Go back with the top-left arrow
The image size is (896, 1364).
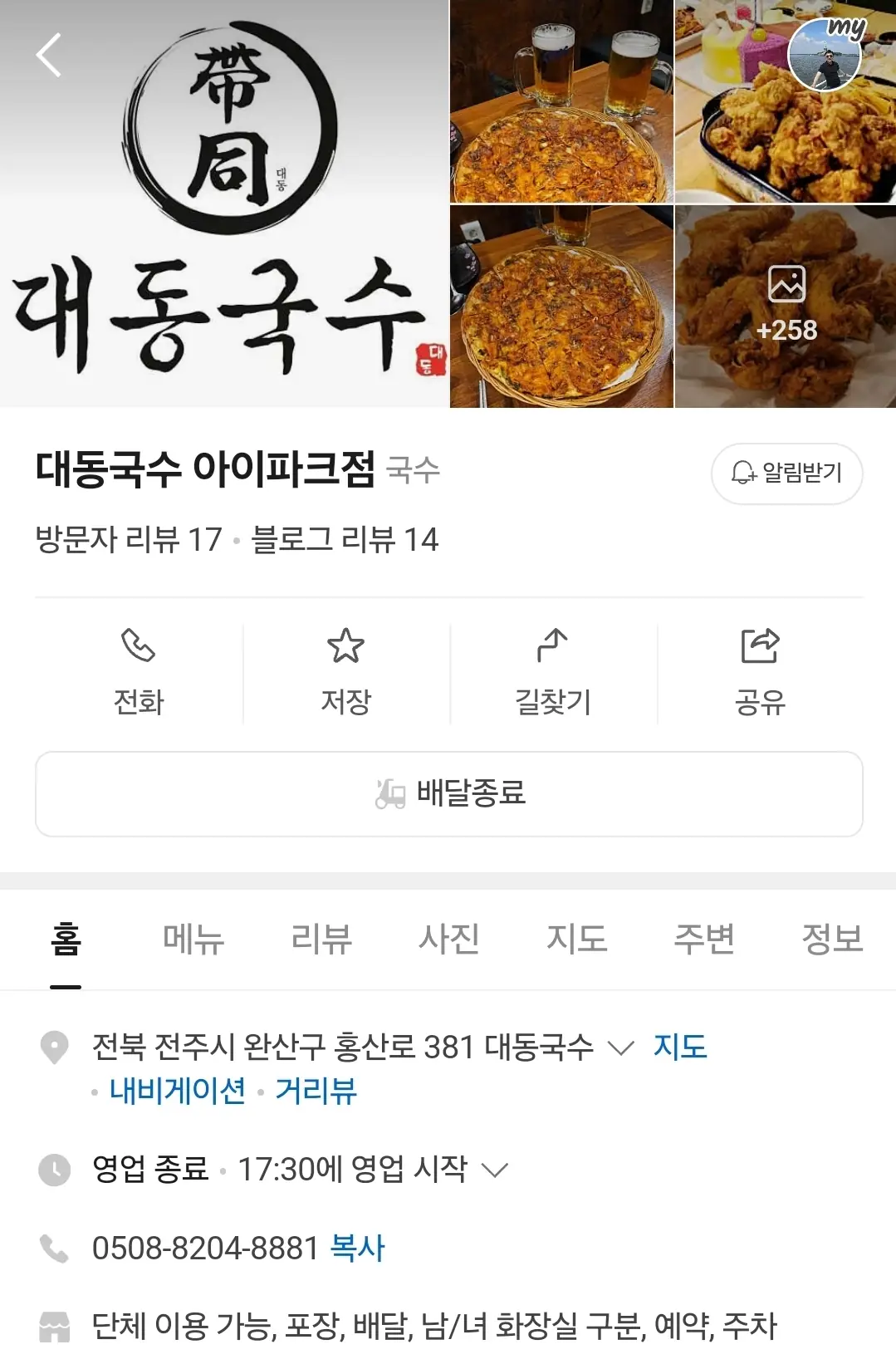tap(49, 56)
